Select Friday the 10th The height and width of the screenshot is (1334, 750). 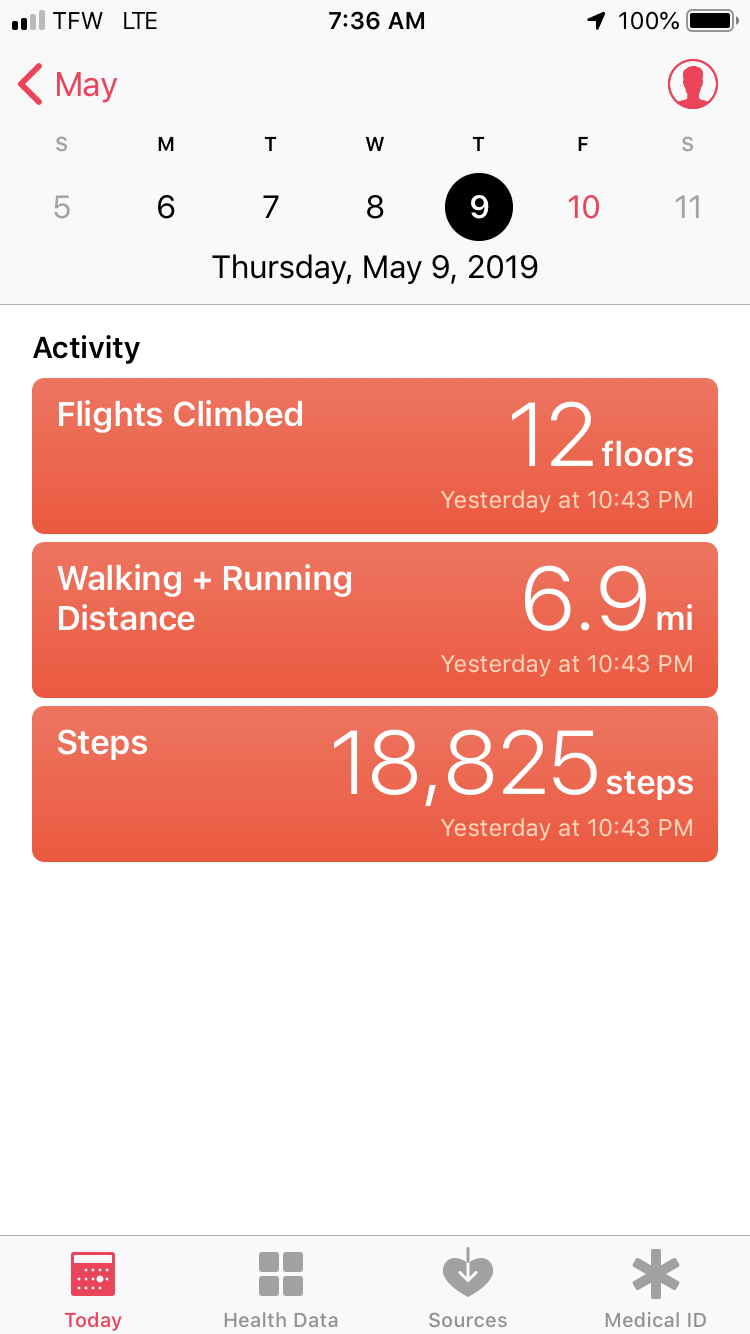coord(583,207)
